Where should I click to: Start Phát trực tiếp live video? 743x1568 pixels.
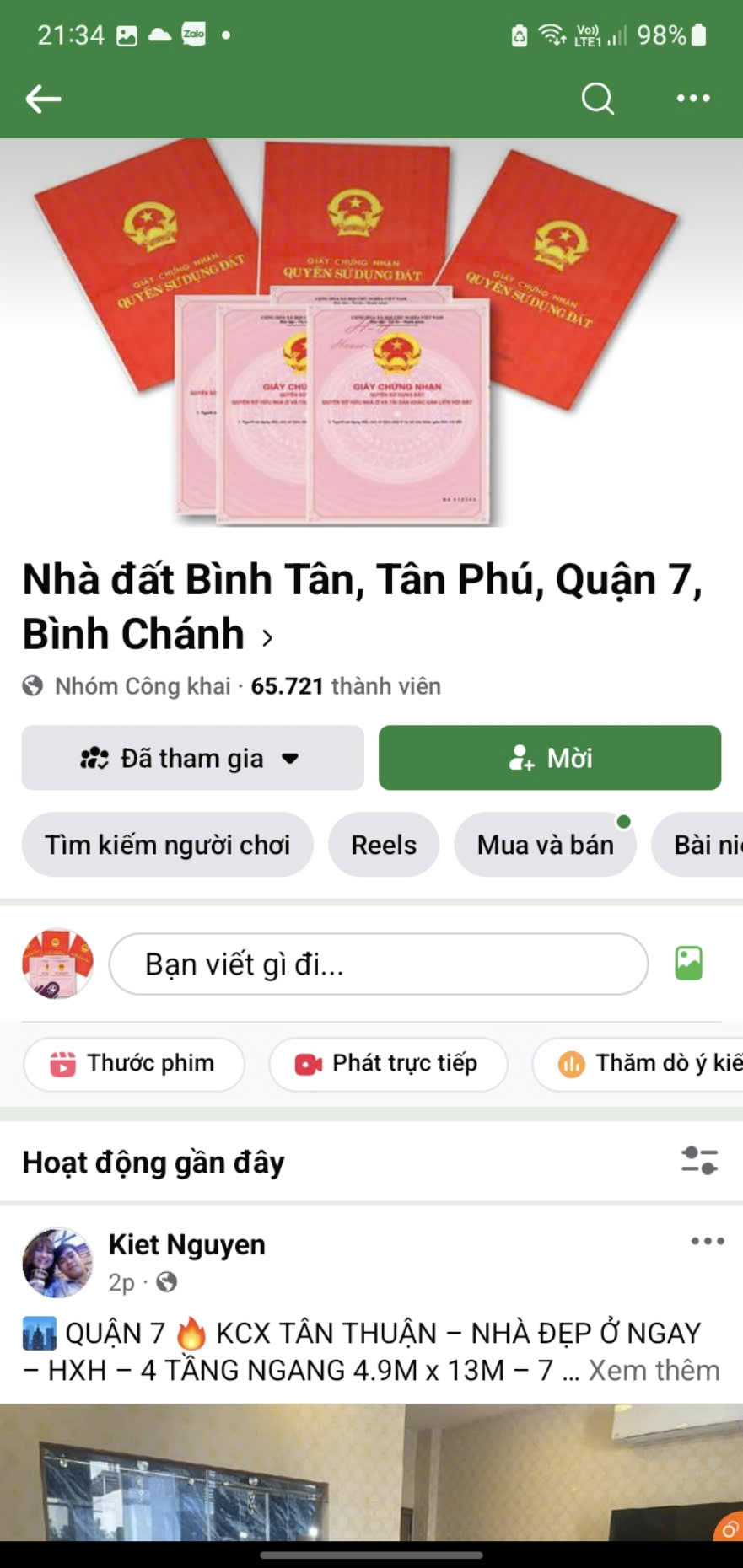(388, 1064)
